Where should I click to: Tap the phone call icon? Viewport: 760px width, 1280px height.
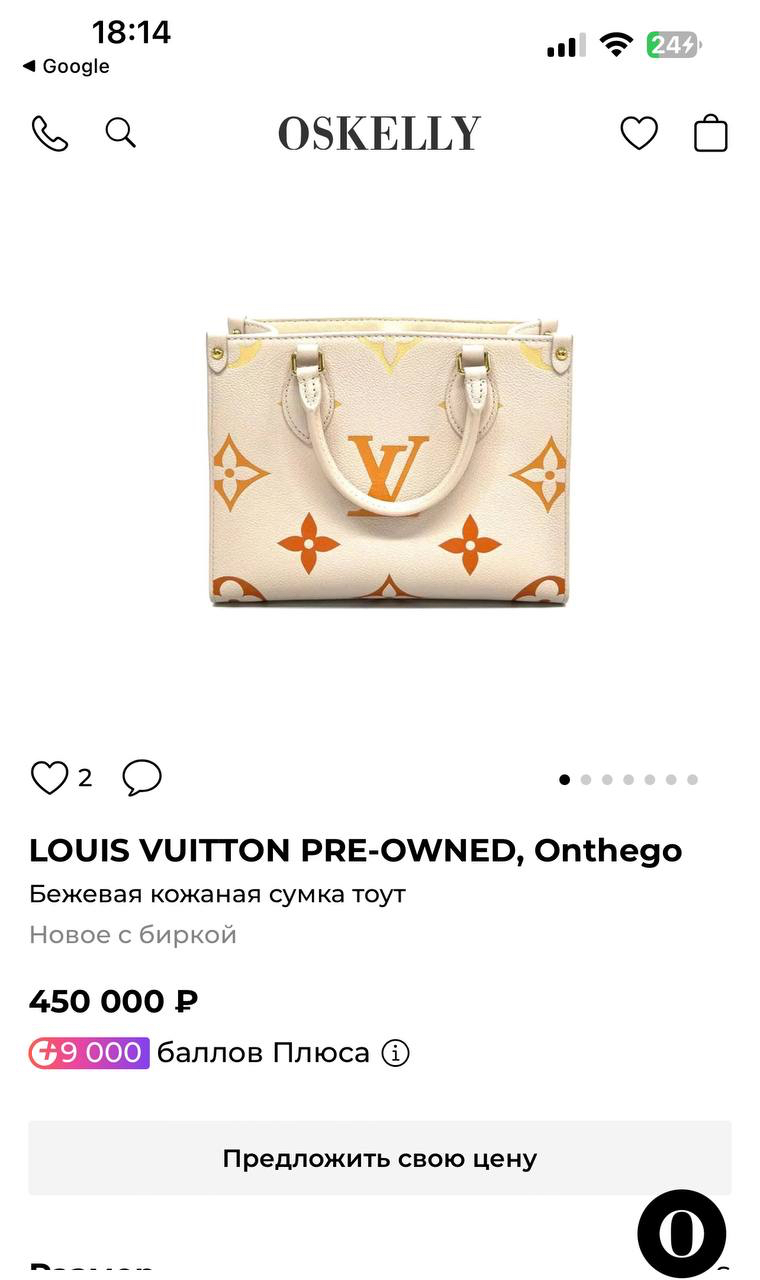click(50, 132)
